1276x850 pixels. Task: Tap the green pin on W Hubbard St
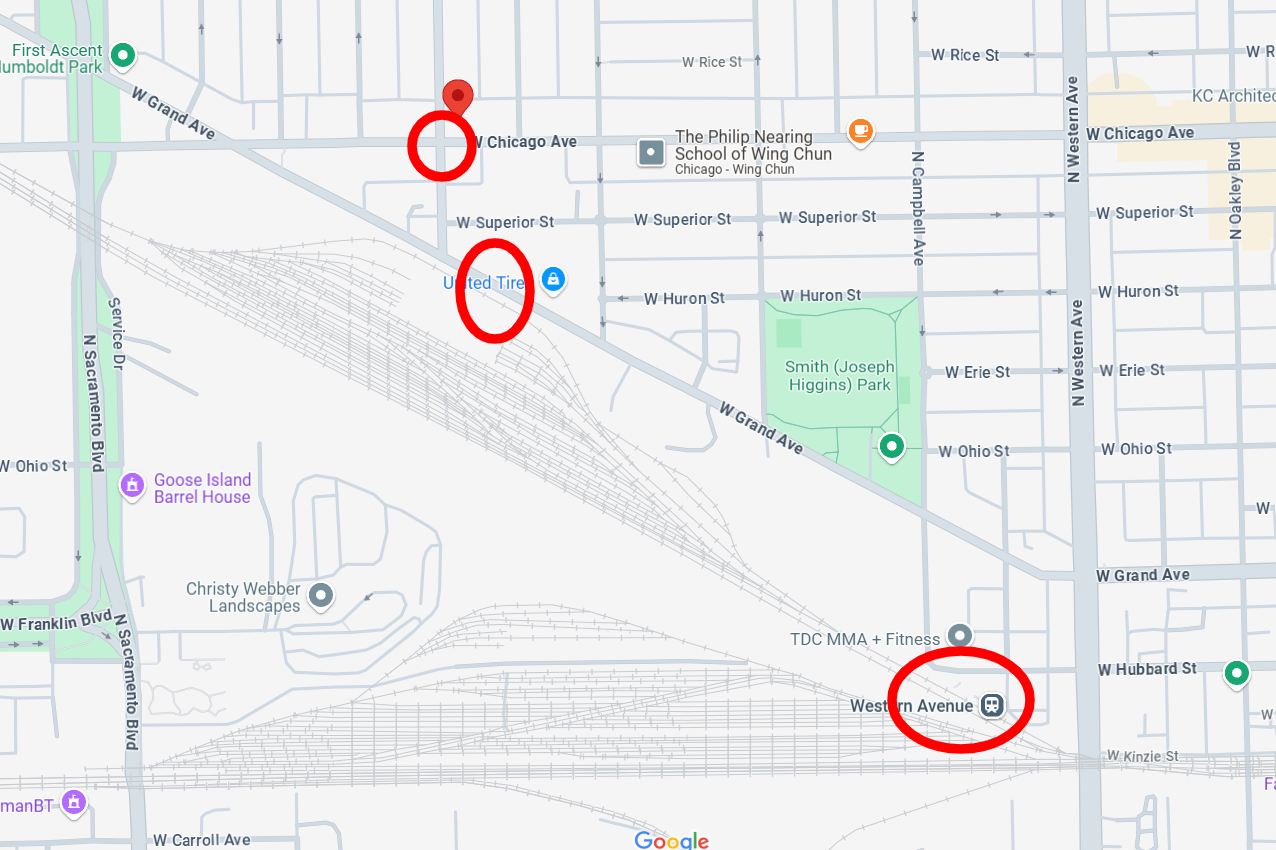[1236, 674]
